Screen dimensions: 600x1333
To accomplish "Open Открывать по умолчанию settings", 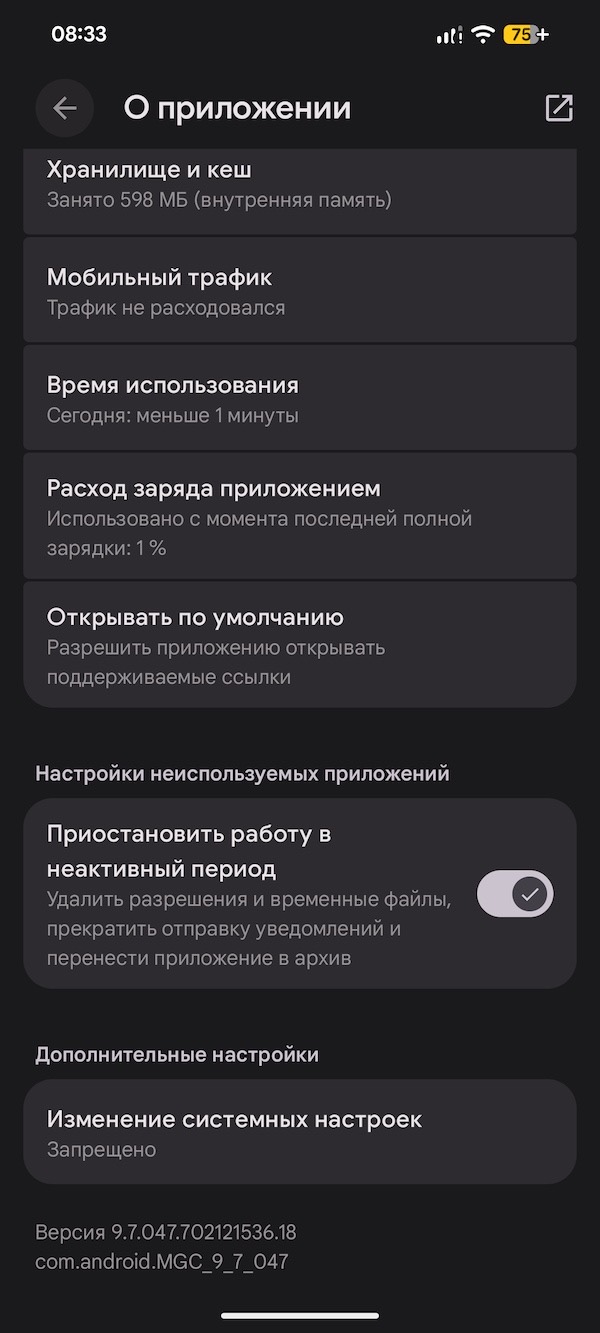I will pos(300,644).
